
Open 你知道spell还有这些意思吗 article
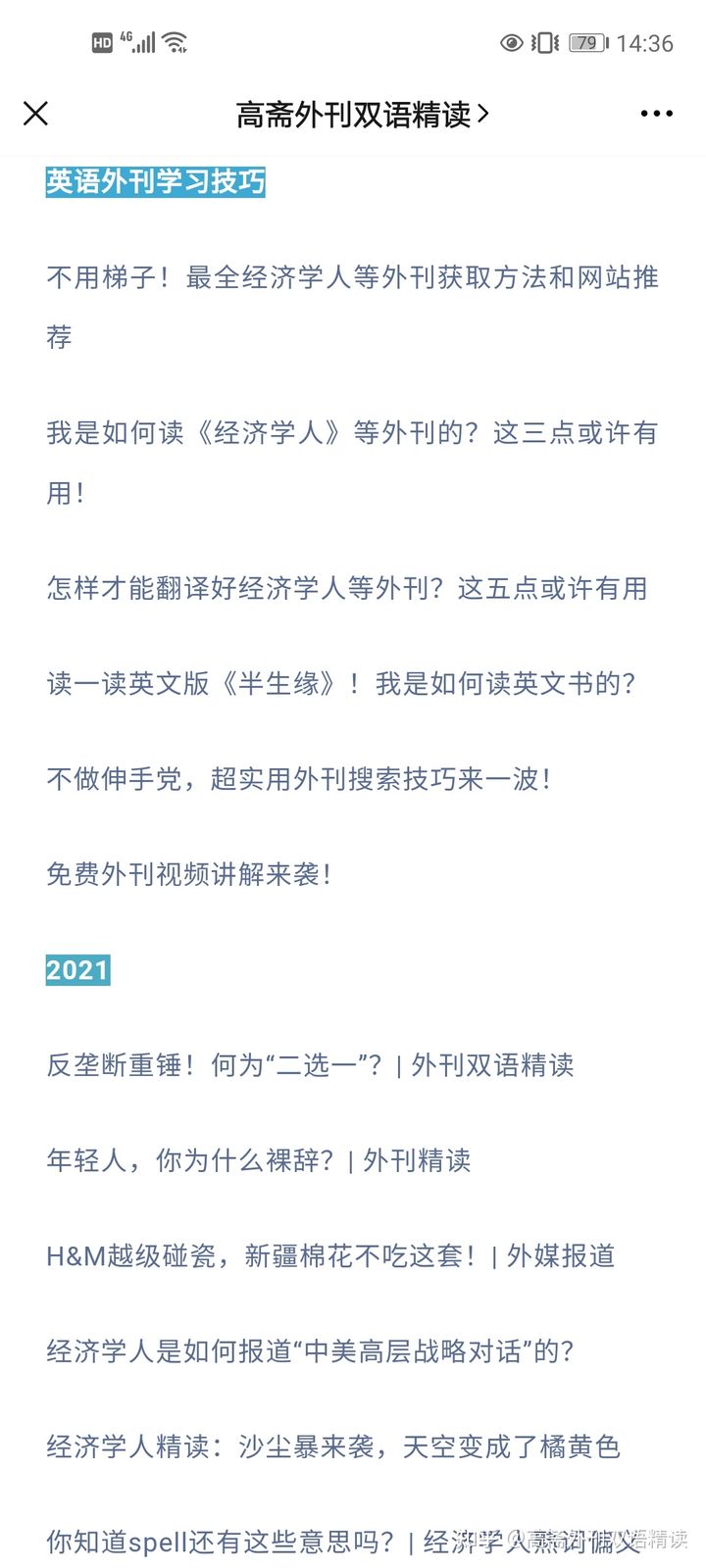tap(343, 1542)
